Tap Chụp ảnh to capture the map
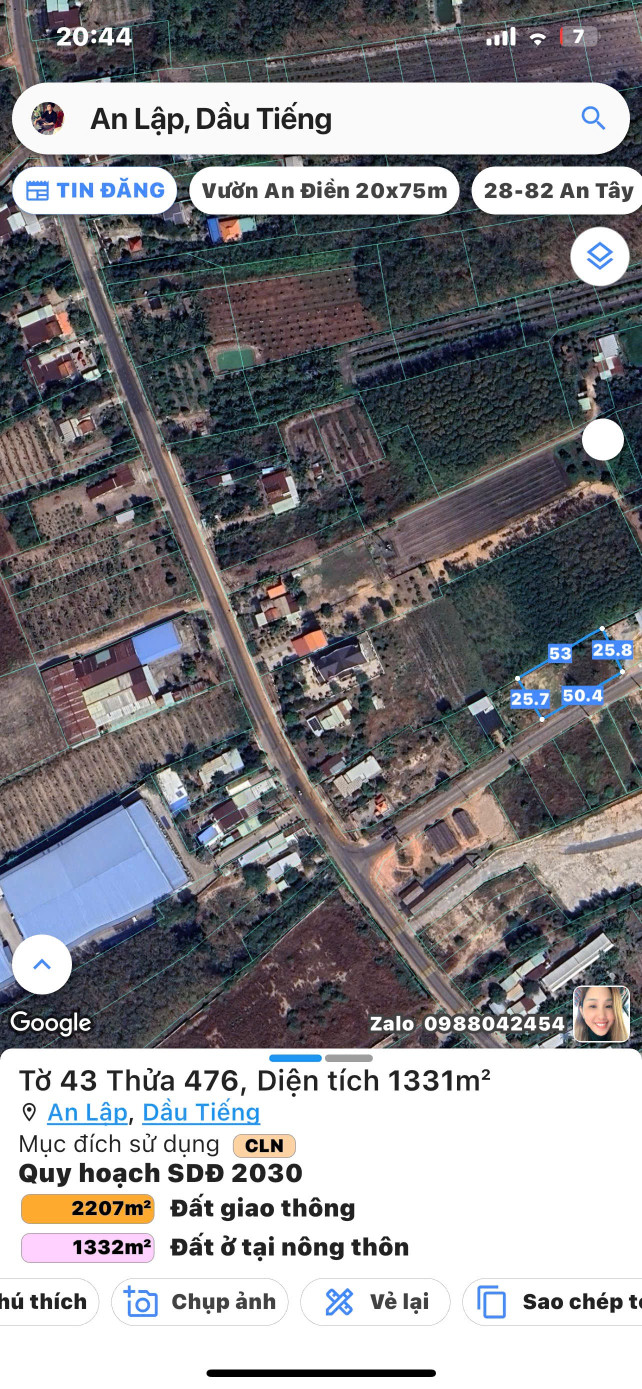Viewport: 642px width, 1389px height. (x=200, y=1302)
